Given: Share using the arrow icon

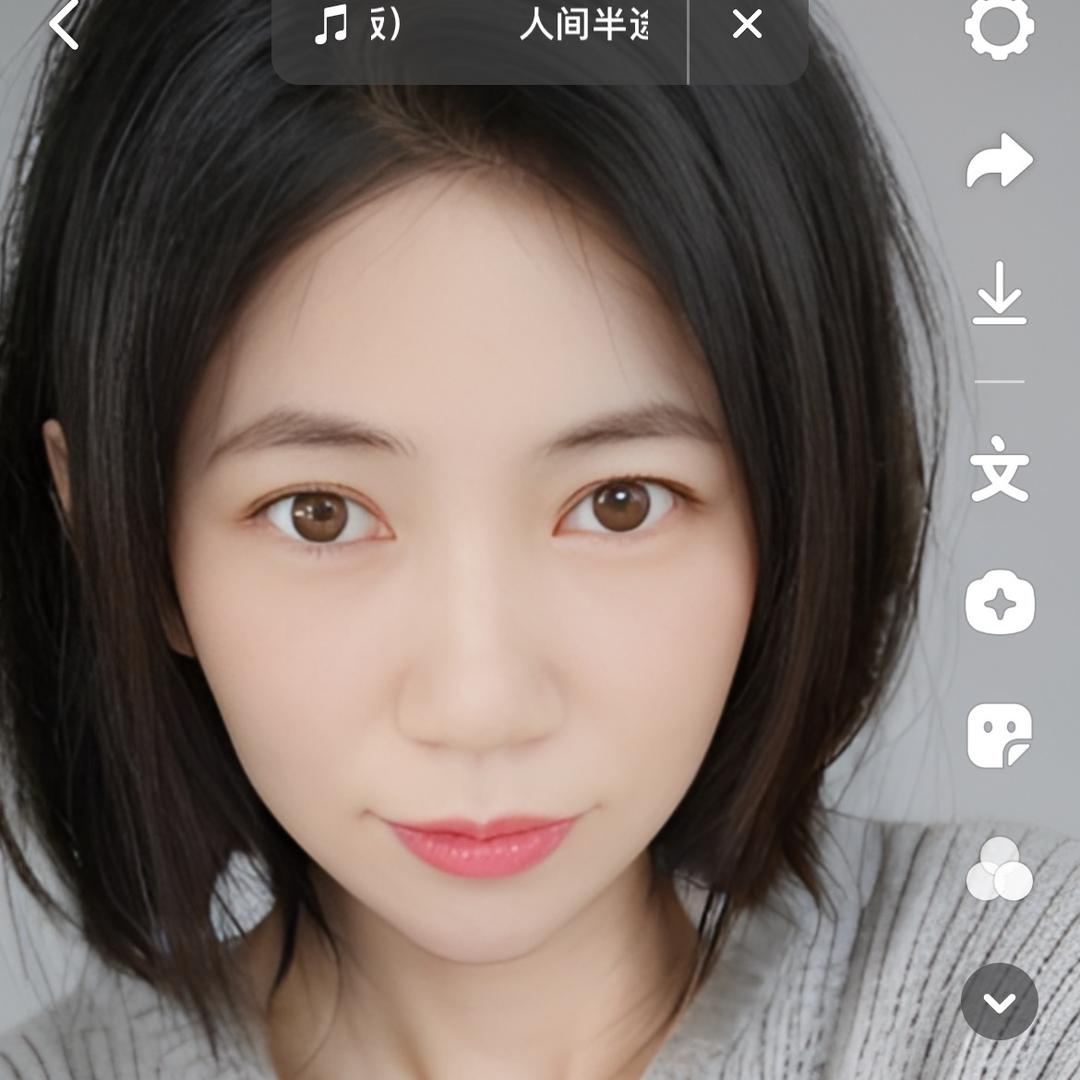Looking at the screenshot, I should tap(999, 160).
